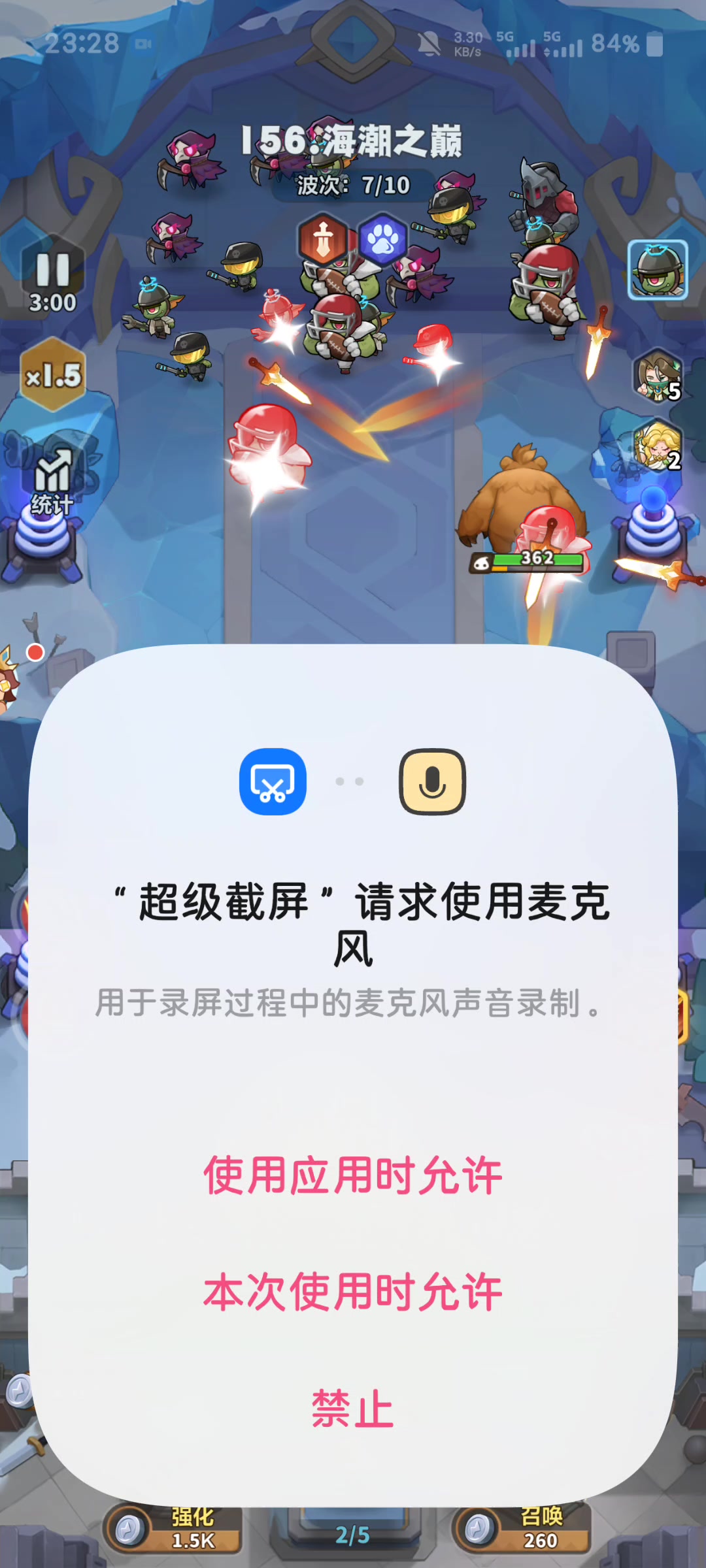The height and width of the screenshot is (1568, 706).
Task: Open the sword buff hexagon icon
Action: [323, 240]
